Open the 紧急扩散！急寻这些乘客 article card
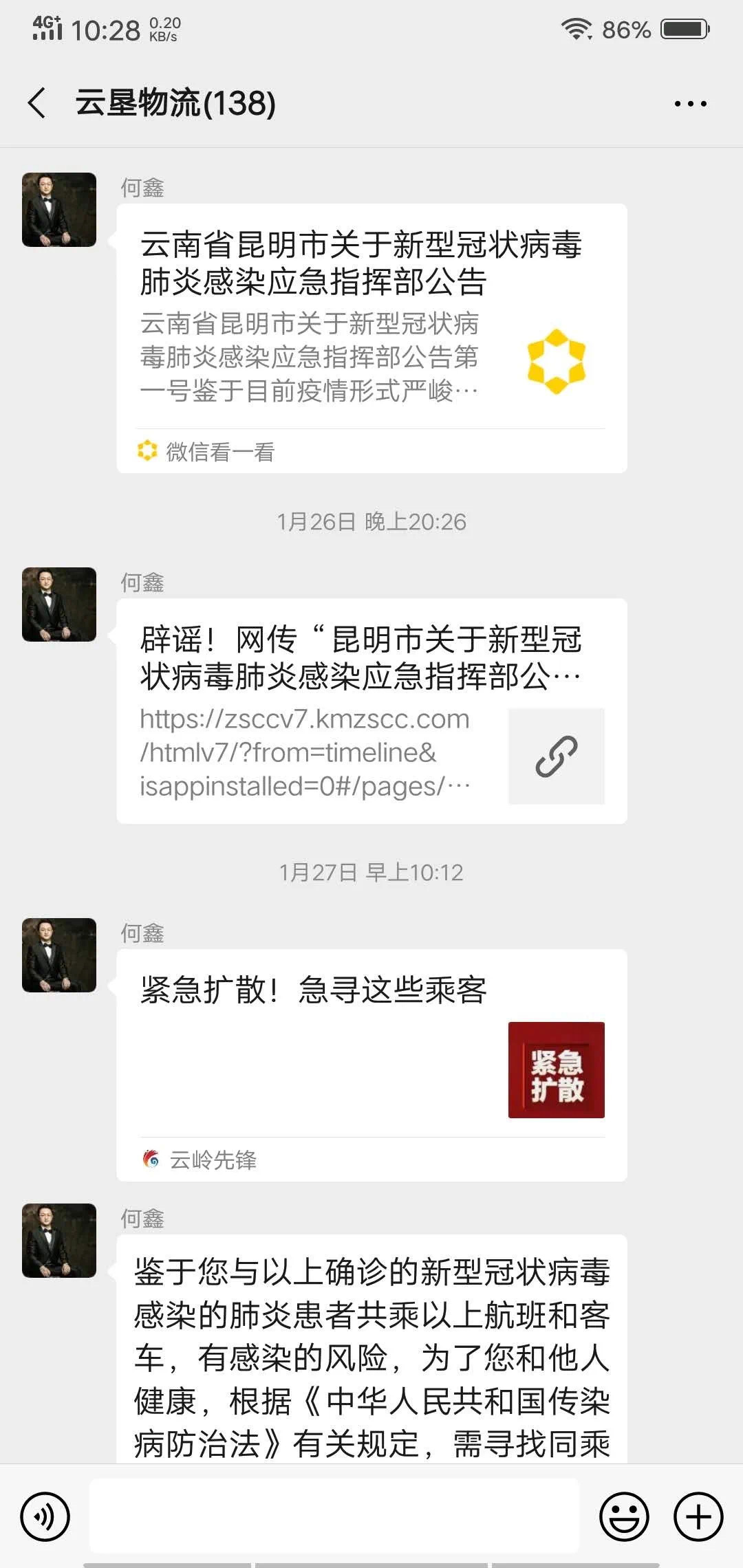The width and height of the screenshot is (743, 1568). point(371,1065)
